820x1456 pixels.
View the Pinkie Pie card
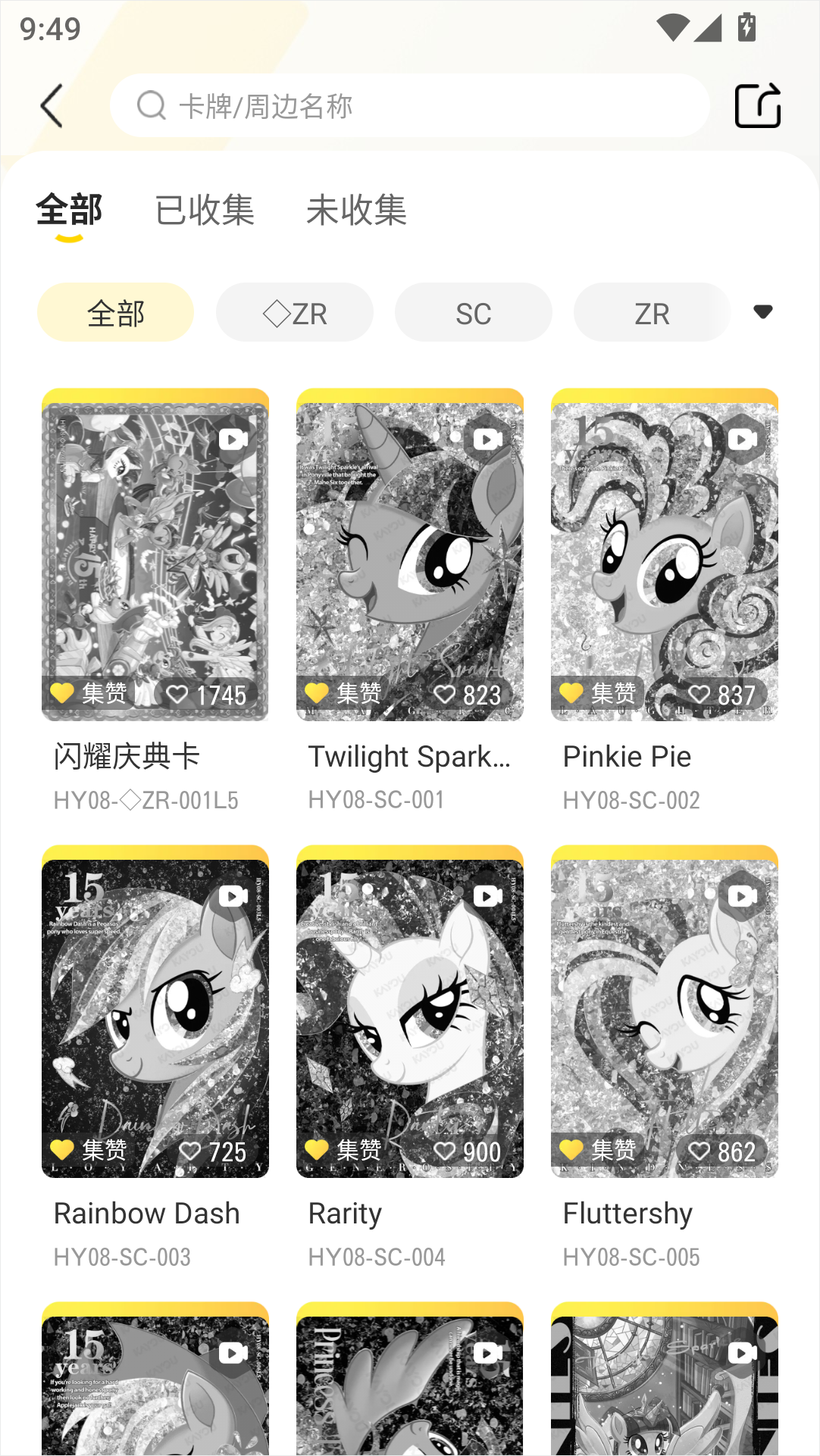(665, 553)
